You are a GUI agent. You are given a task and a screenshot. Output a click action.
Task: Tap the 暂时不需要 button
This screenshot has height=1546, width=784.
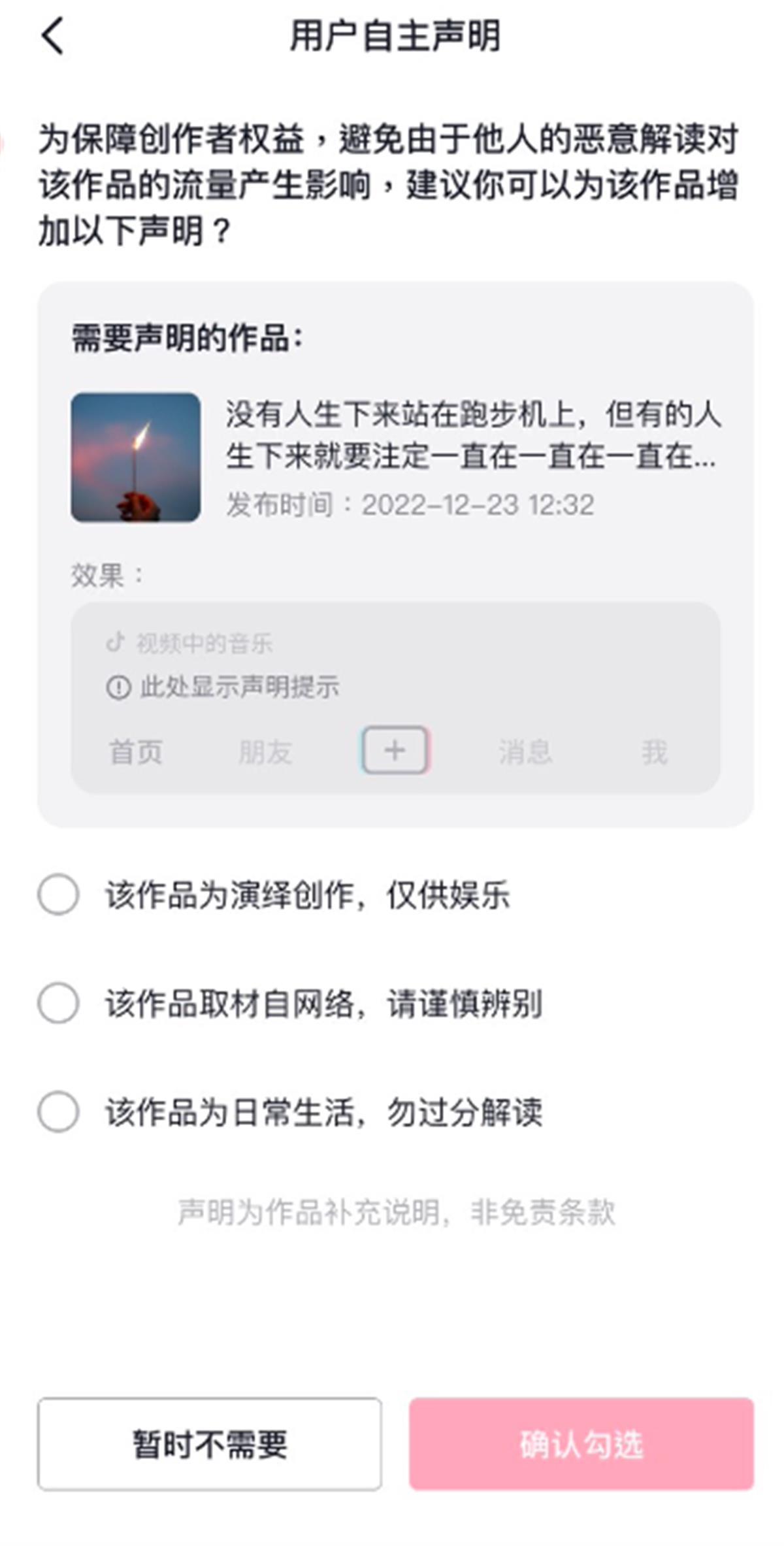pos(210,1444)
